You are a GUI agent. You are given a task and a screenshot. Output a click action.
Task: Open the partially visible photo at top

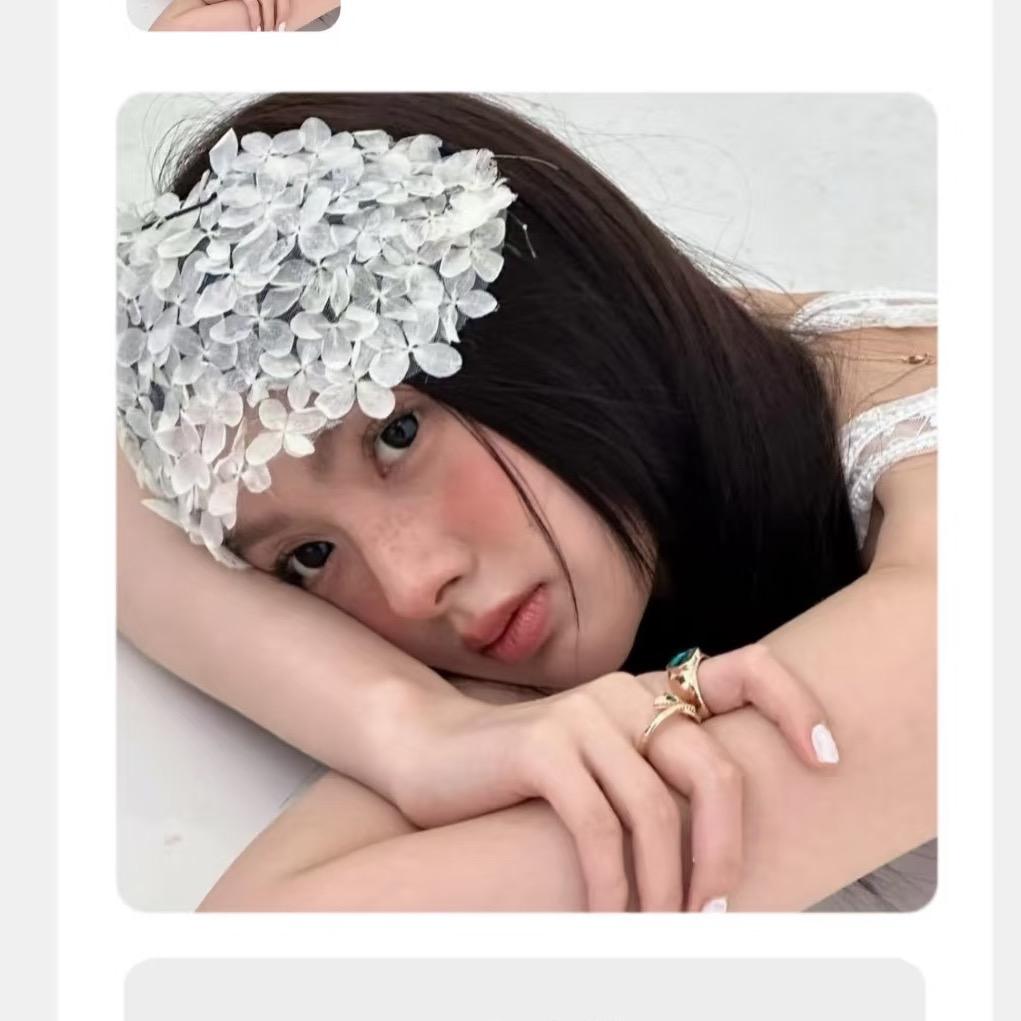pyautogui.click(x=234, y=14)
